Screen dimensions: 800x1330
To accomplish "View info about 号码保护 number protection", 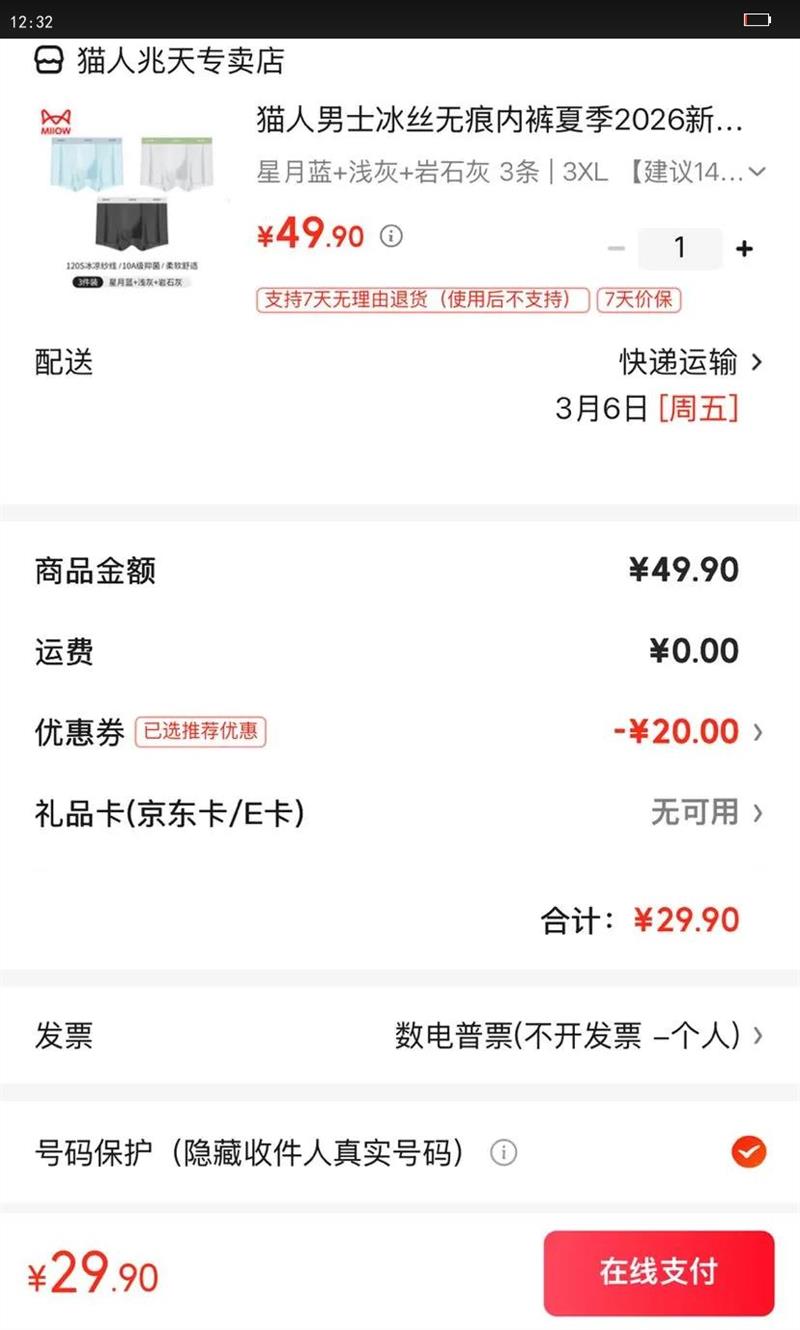I will tap(503, 1153).
